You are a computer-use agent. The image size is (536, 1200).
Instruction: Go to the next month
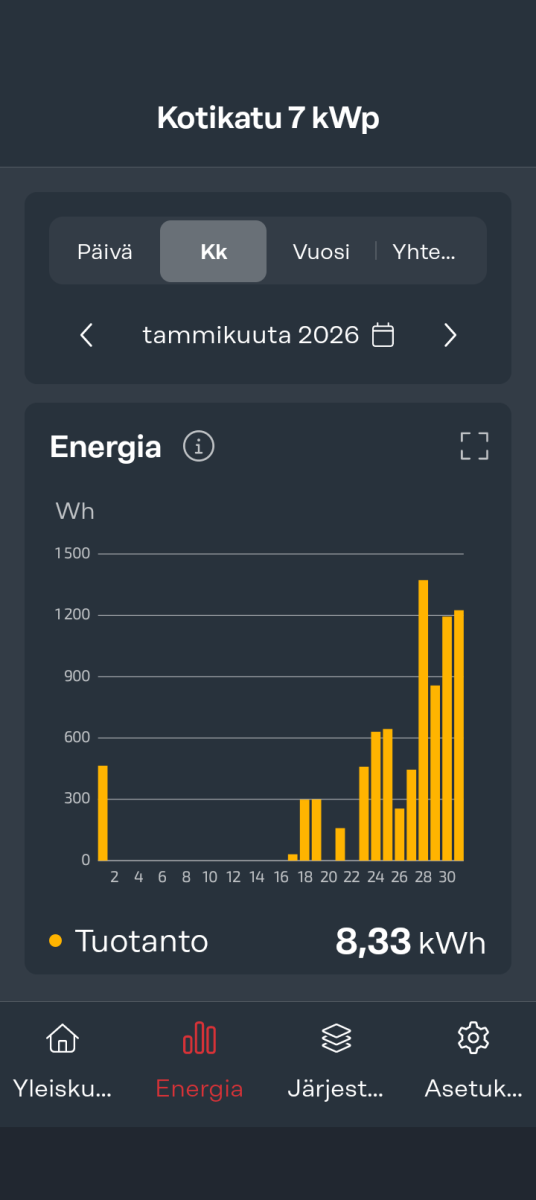click(x=450, y=335)
